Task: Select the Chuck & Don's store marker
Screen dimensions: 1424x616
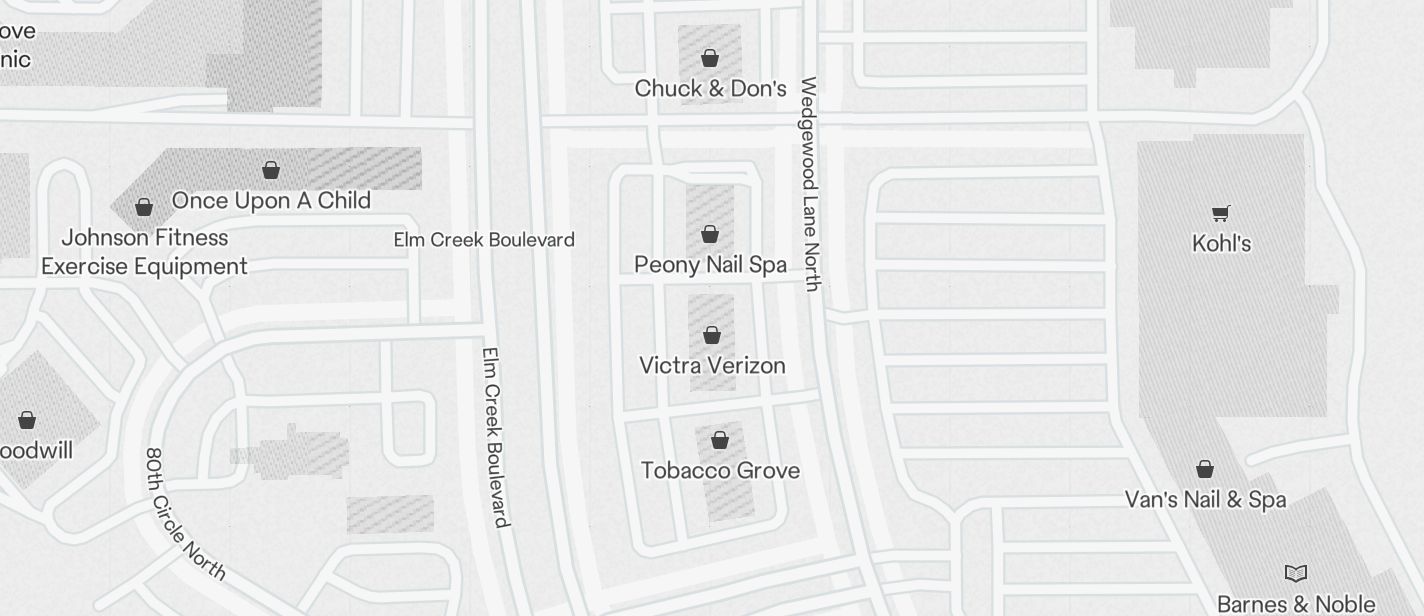Action: [709, 58]
